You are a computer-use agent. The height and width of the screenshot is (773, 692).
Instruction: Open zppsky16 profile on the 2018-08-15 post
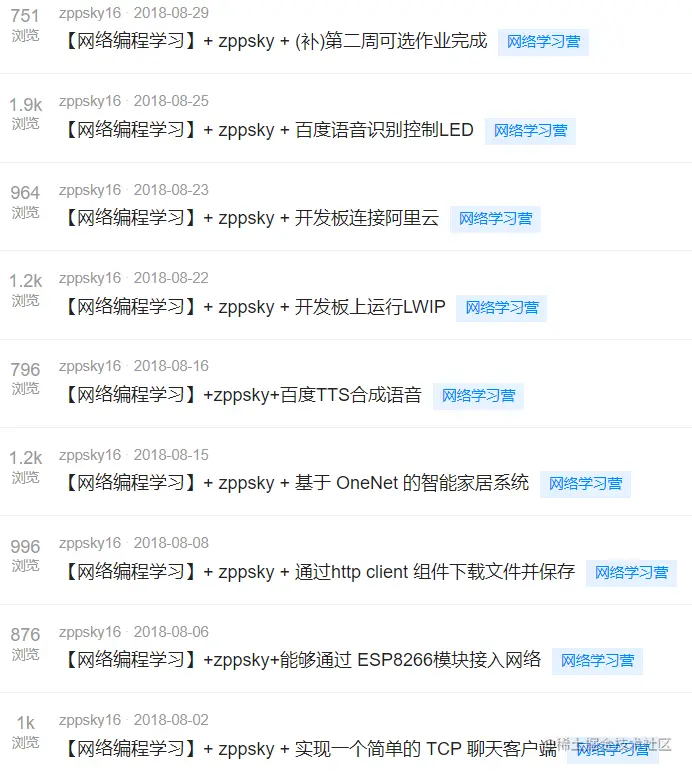(90, 455)
